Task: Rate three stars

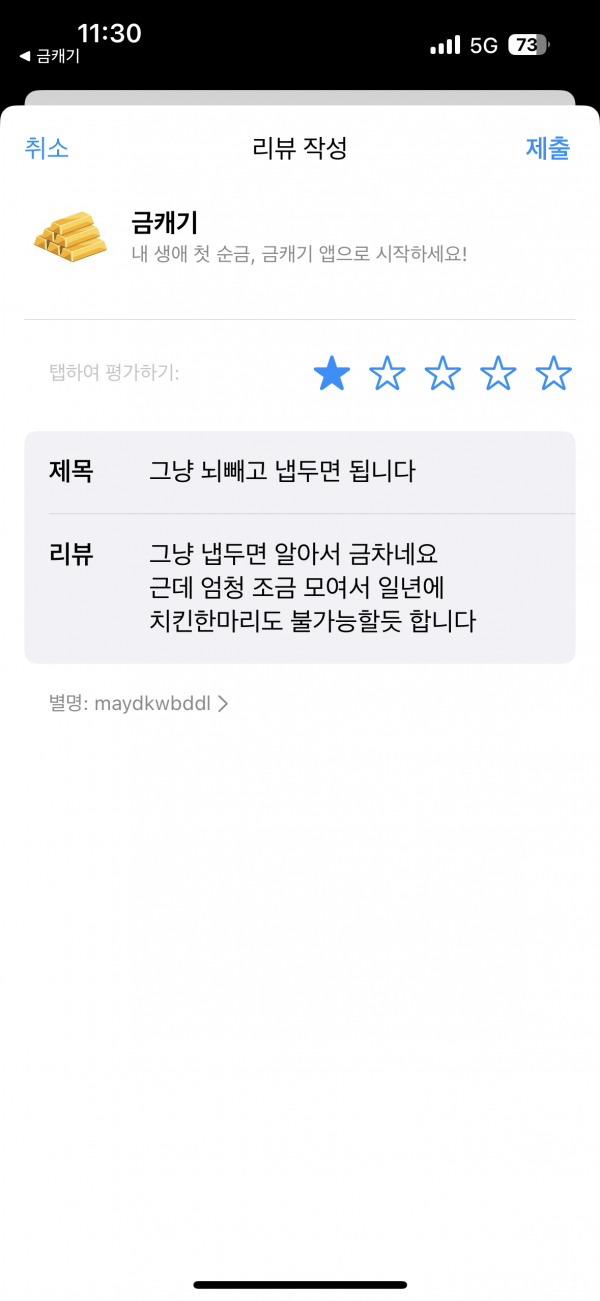Action: point(443,374)
